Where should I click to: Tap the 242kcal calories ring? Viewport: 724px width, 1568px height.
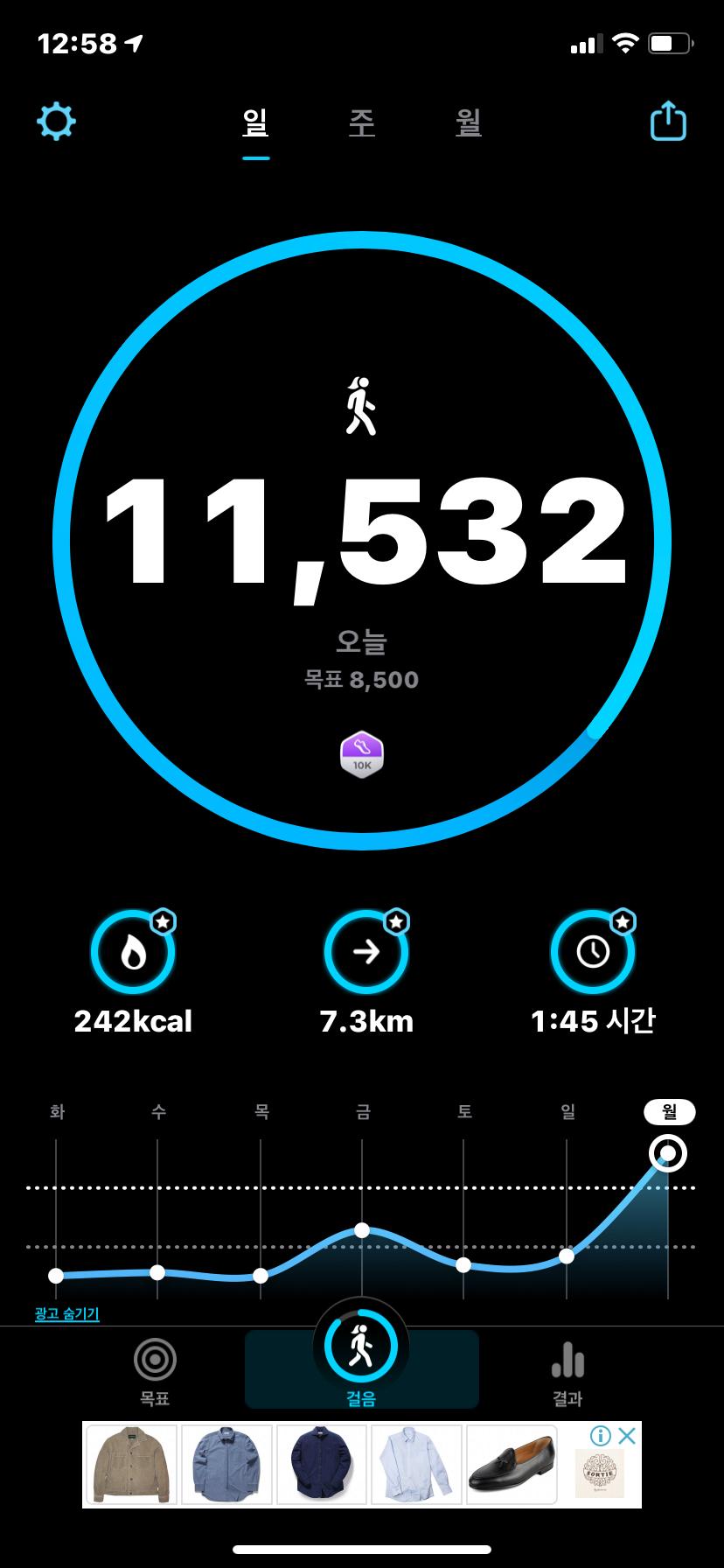tap(133, 952)
